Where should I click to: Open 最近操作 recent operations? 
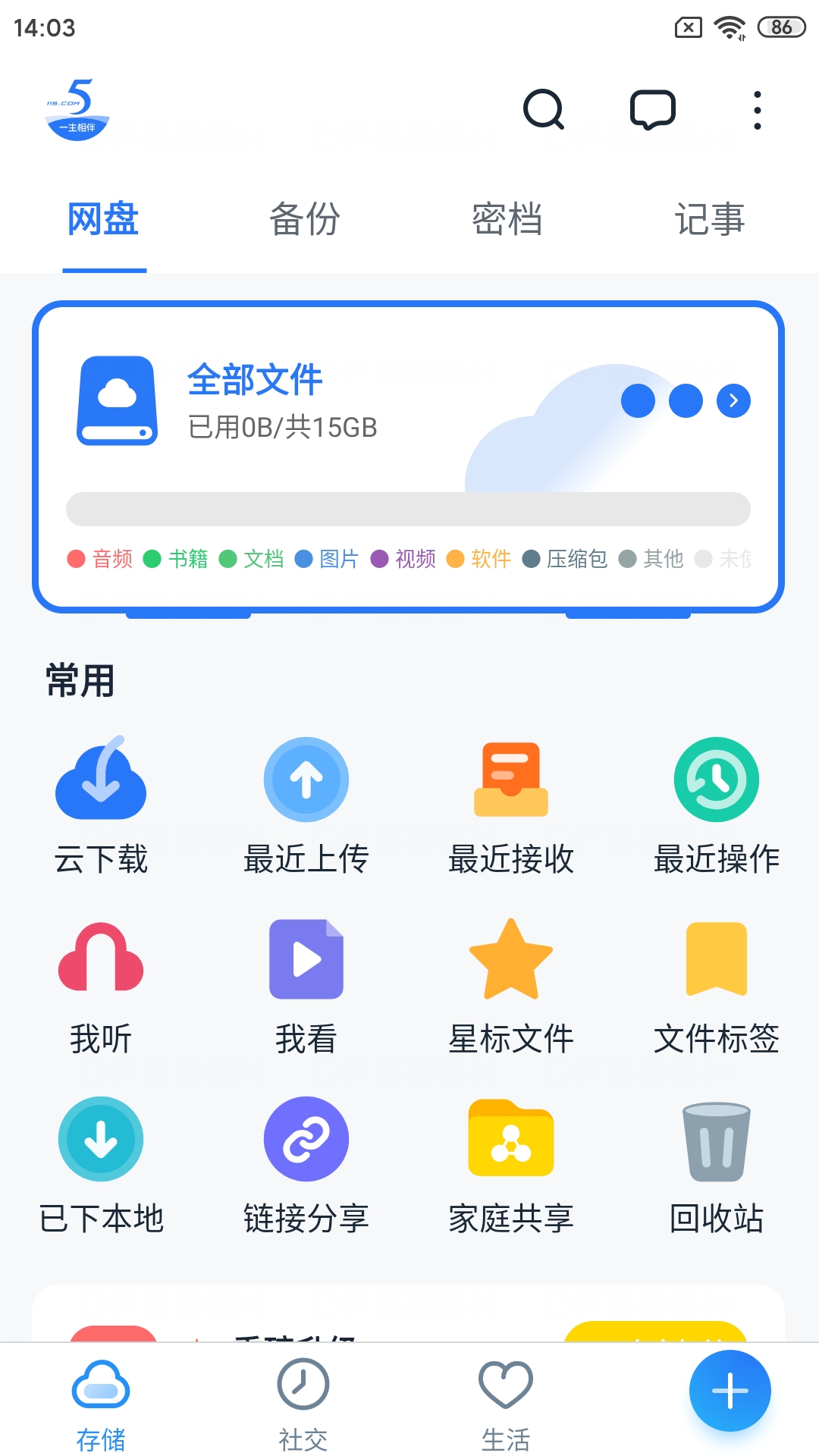pyautogui.click(x=717, y=805)
